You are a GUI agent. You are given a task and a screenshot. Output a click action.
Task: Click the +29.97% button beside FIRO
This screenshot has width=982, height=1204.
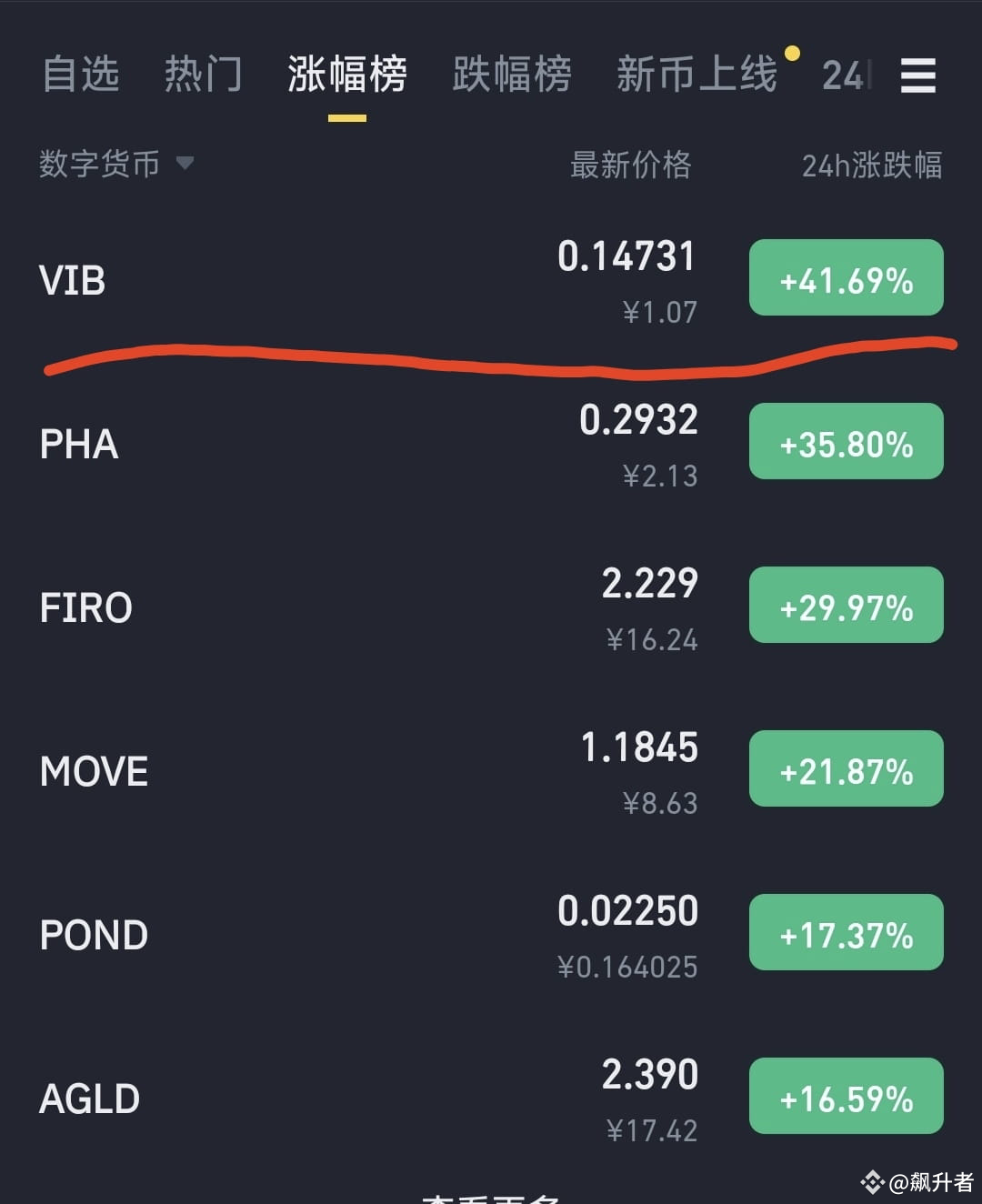coord(846,604)
